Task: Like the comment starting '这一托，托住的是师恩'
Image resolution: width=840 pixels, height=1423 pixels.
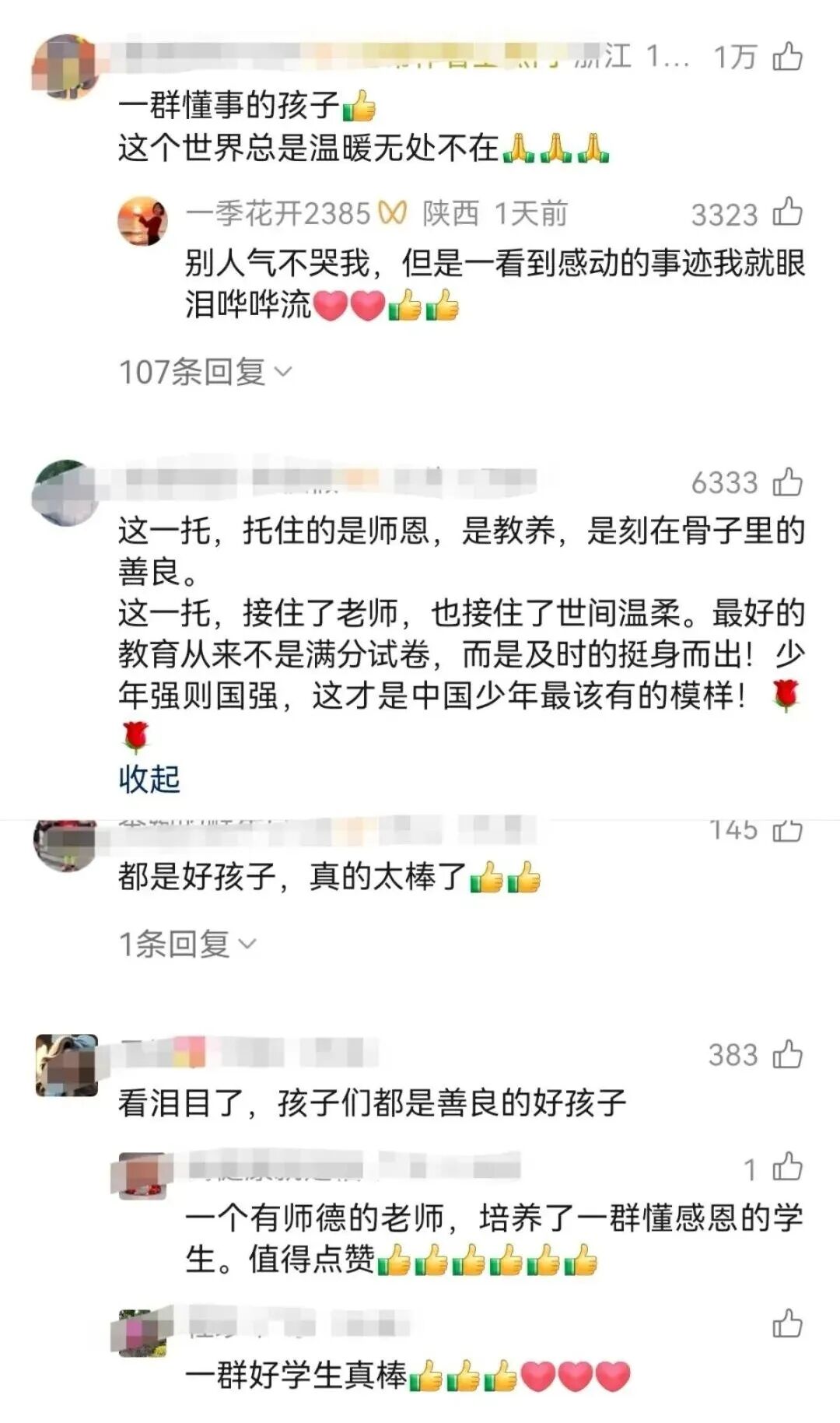Action: click(787, 482)
